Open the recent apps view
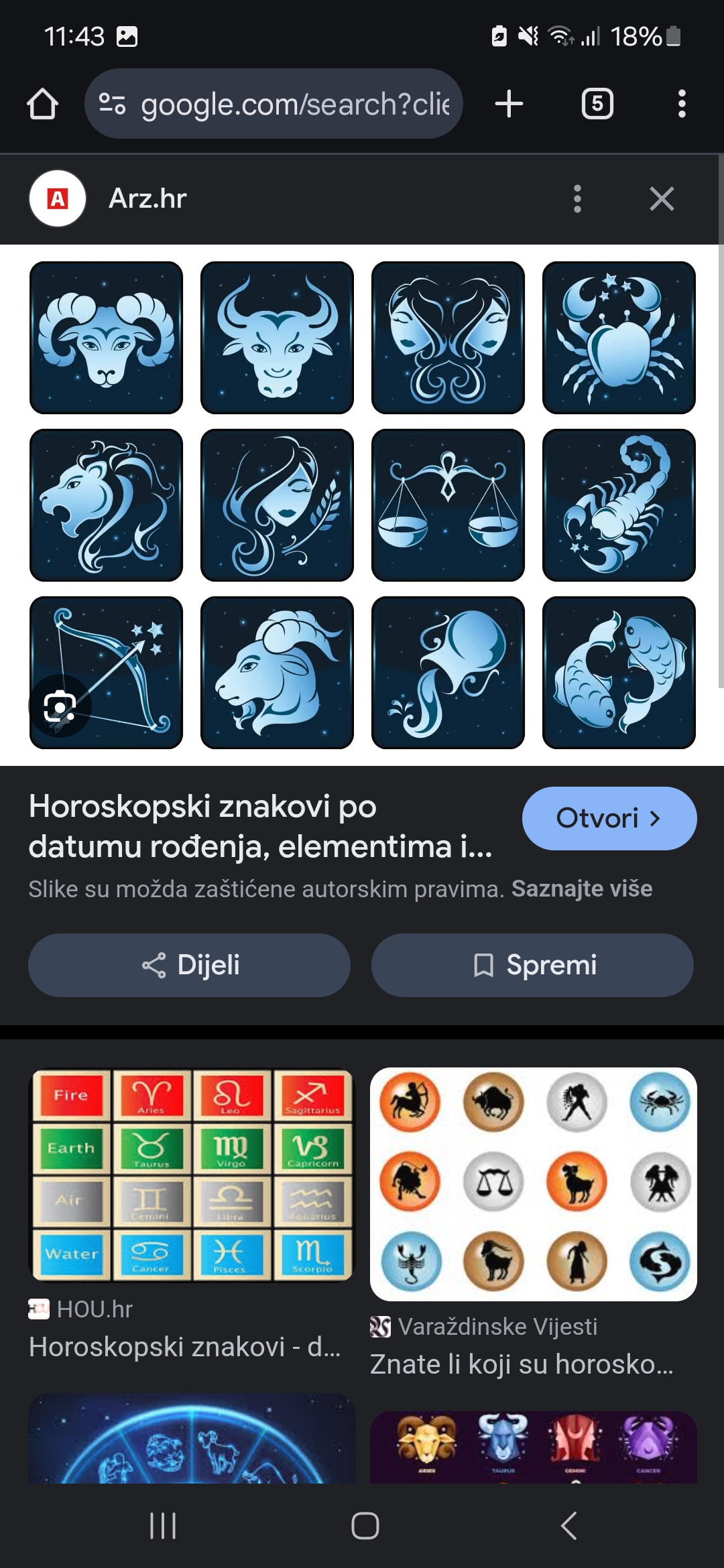 (x=162, y=1526)
